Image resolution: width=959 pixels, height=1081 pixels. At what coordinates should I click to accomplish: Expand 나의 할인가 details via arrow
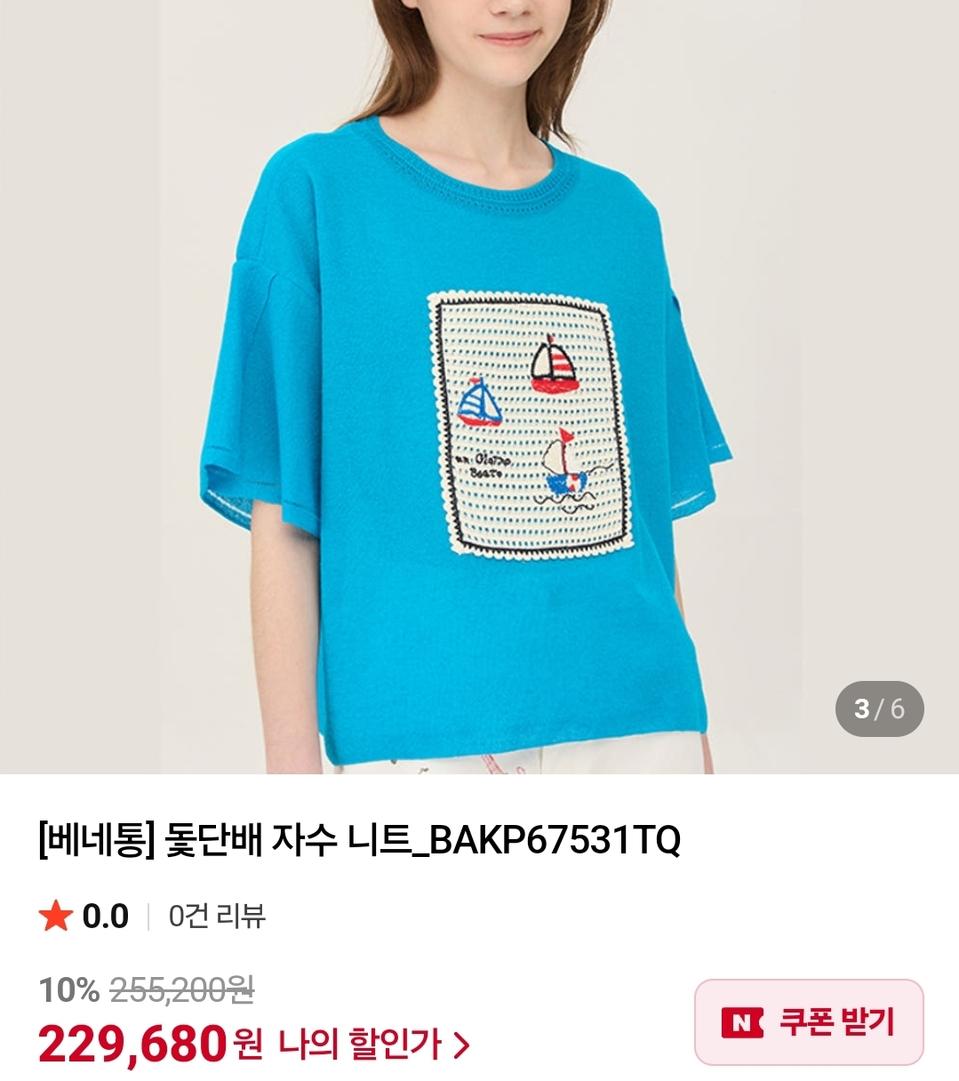tap(460, 1043)
